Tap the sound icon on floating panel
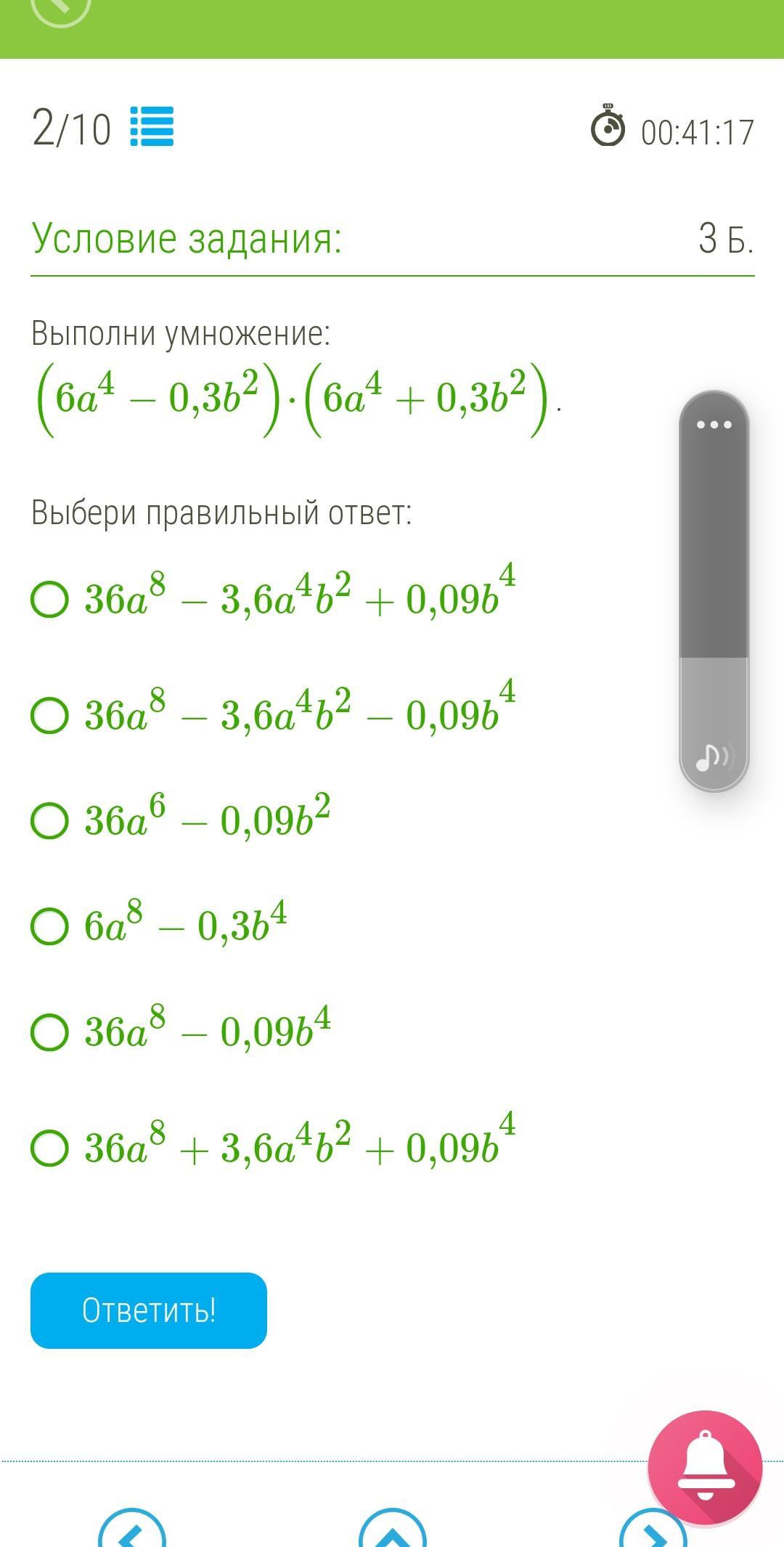 [x=714, y=757]
